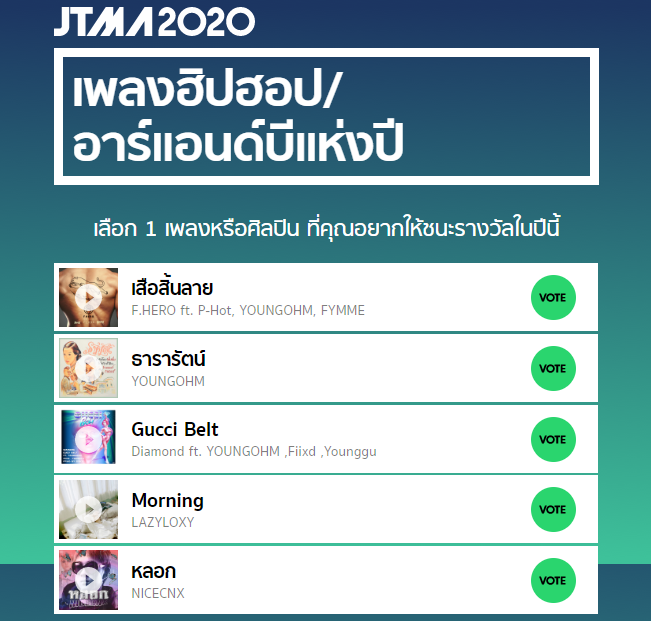651x621 pixels.
Task: Play the หลอก song preview
Action: [x=88, y=580]
